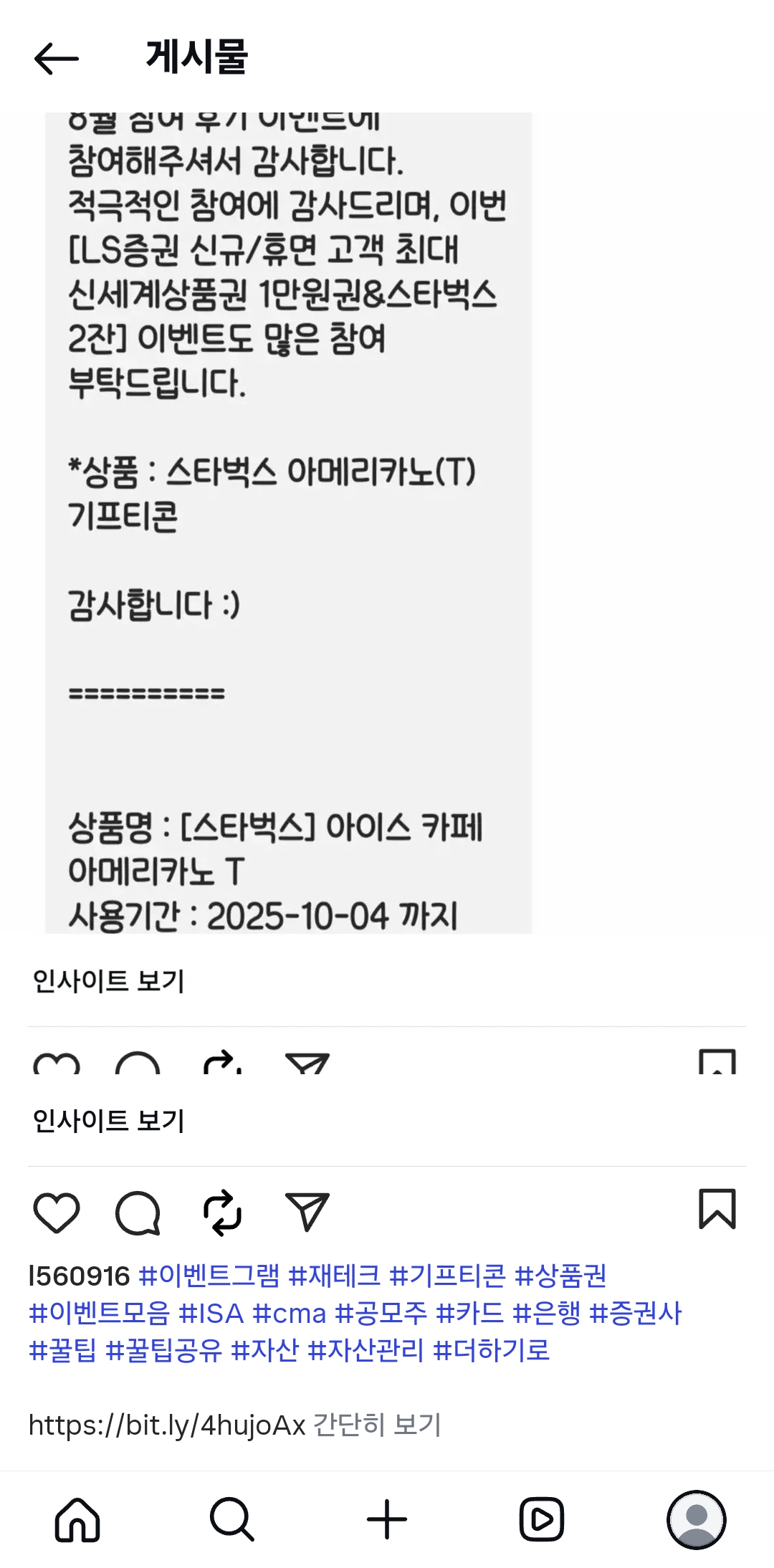Like the post with the heart icon

coord(57,1213)
